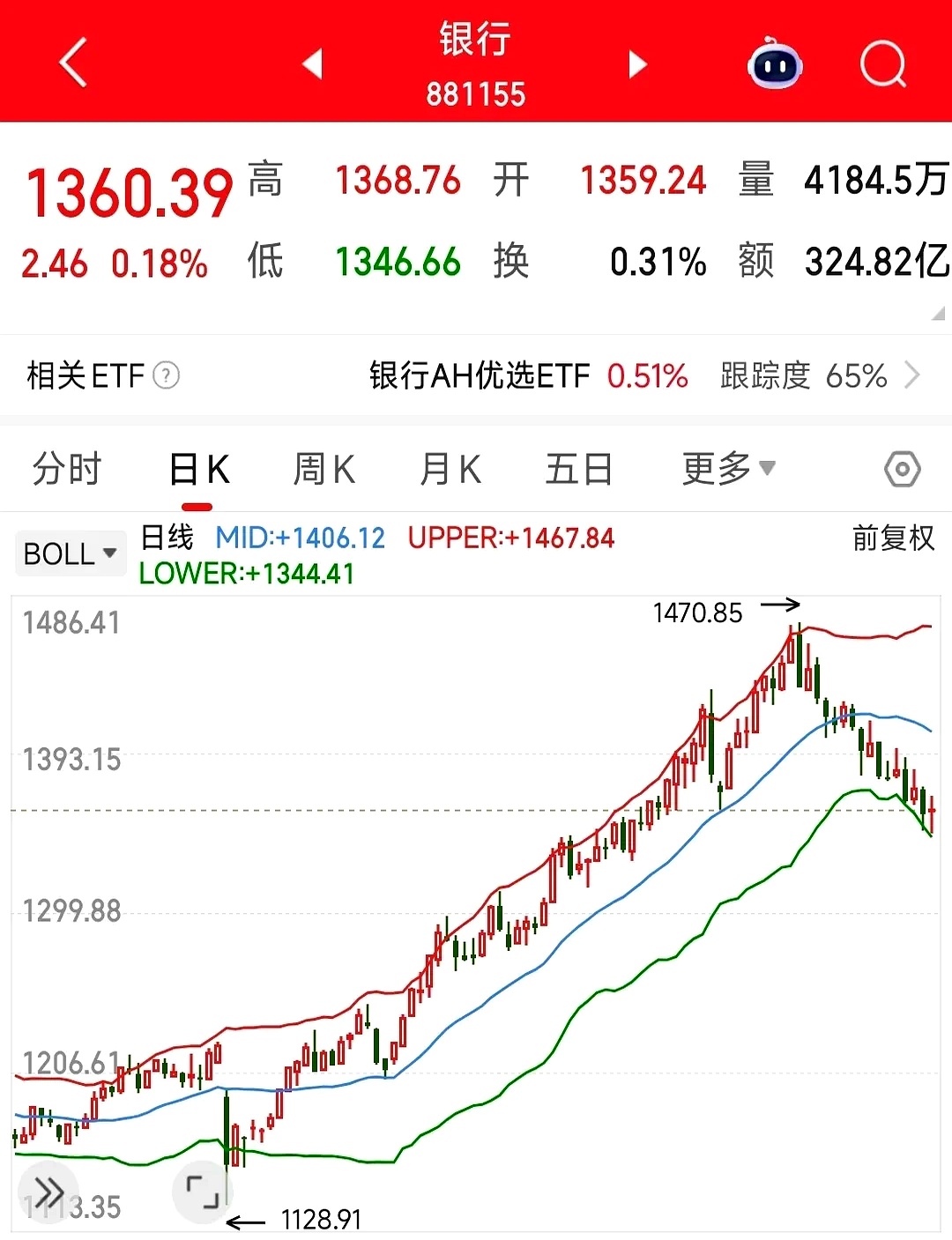Click the 银行AH优选ETF link
Image resolution: width=952 pixels, height=1240 pixels.
[x=480, y=376]
